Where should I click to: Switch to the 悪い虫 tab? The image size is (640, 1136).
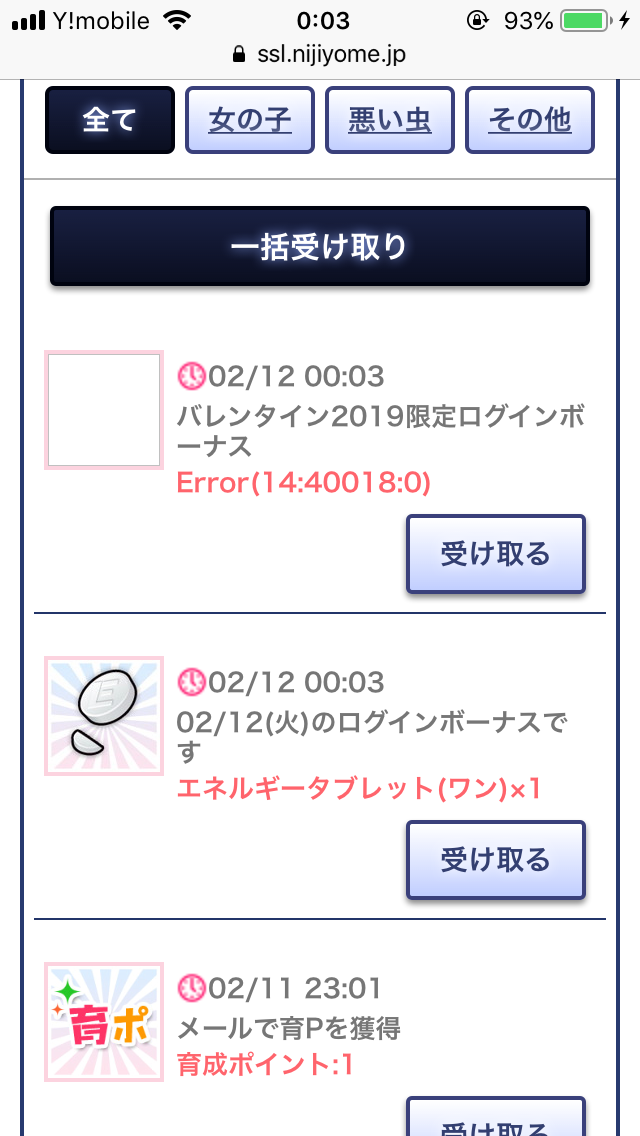[x=390, y=120]
